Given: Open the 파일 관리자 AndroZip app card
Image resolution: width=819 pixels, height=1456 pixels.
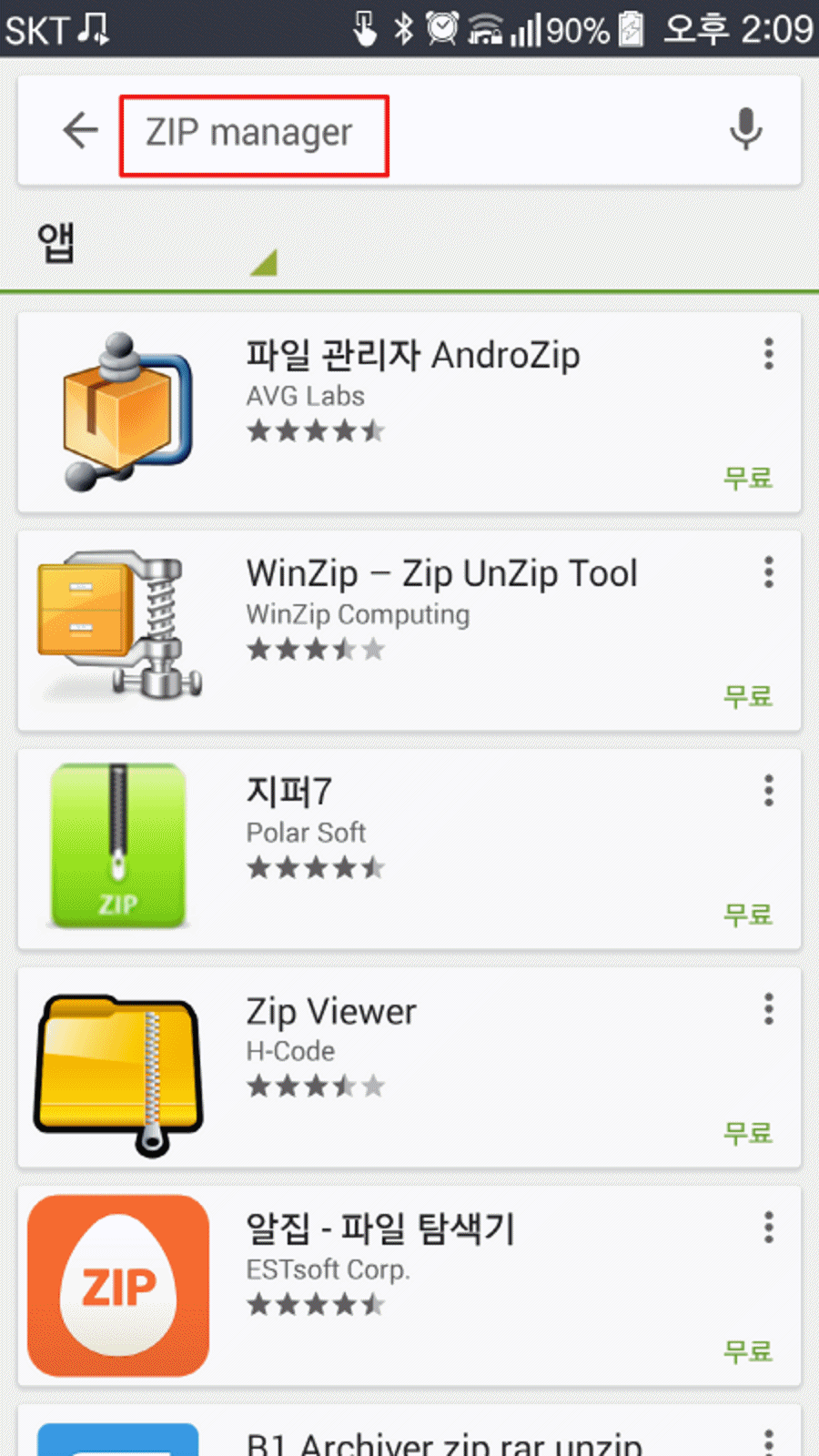Looking at the screenshot, I should click(x=409, y=412).
